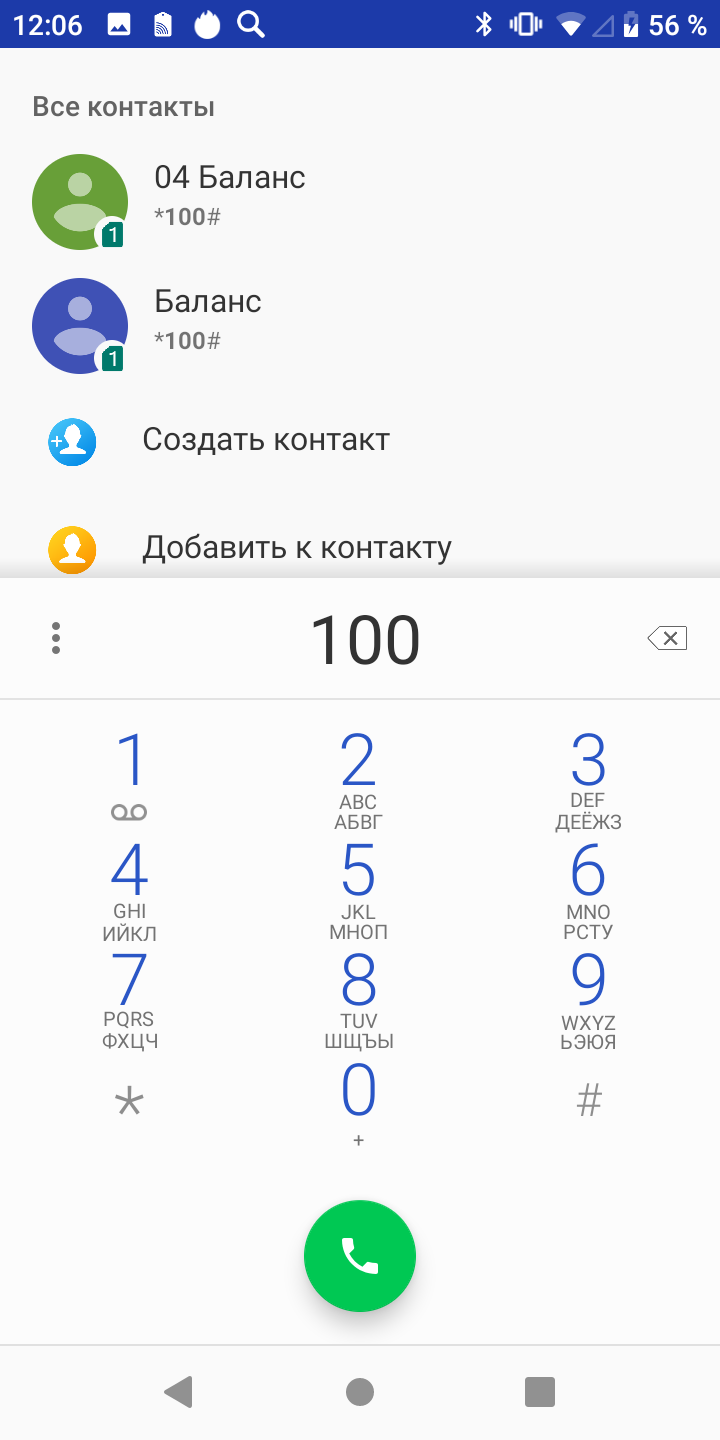Dial digit 5 on the keypad
720x1440 pixels.
click(x=358, y=888)
